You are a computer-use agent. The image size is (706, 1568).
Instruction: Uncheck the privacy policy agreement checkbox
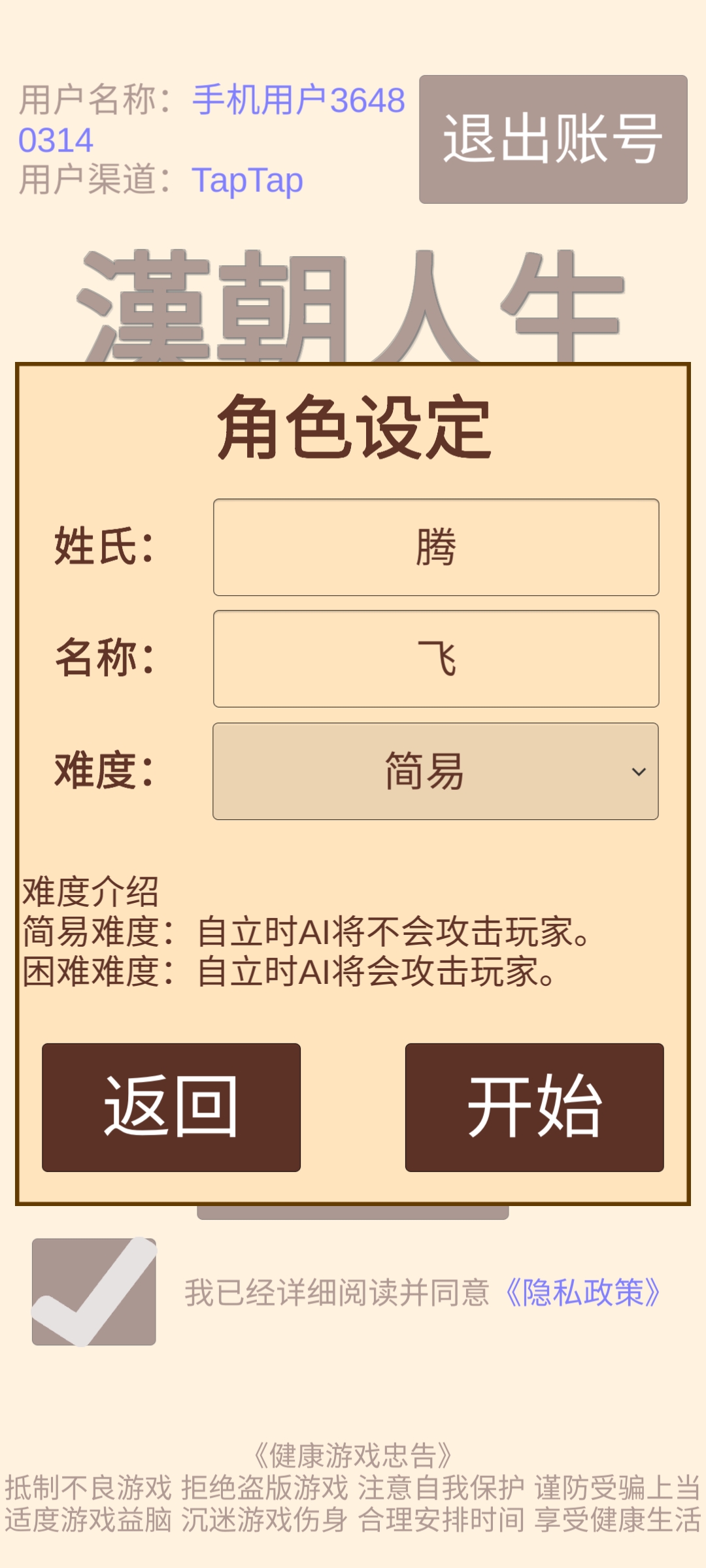tap(94, 1292)
